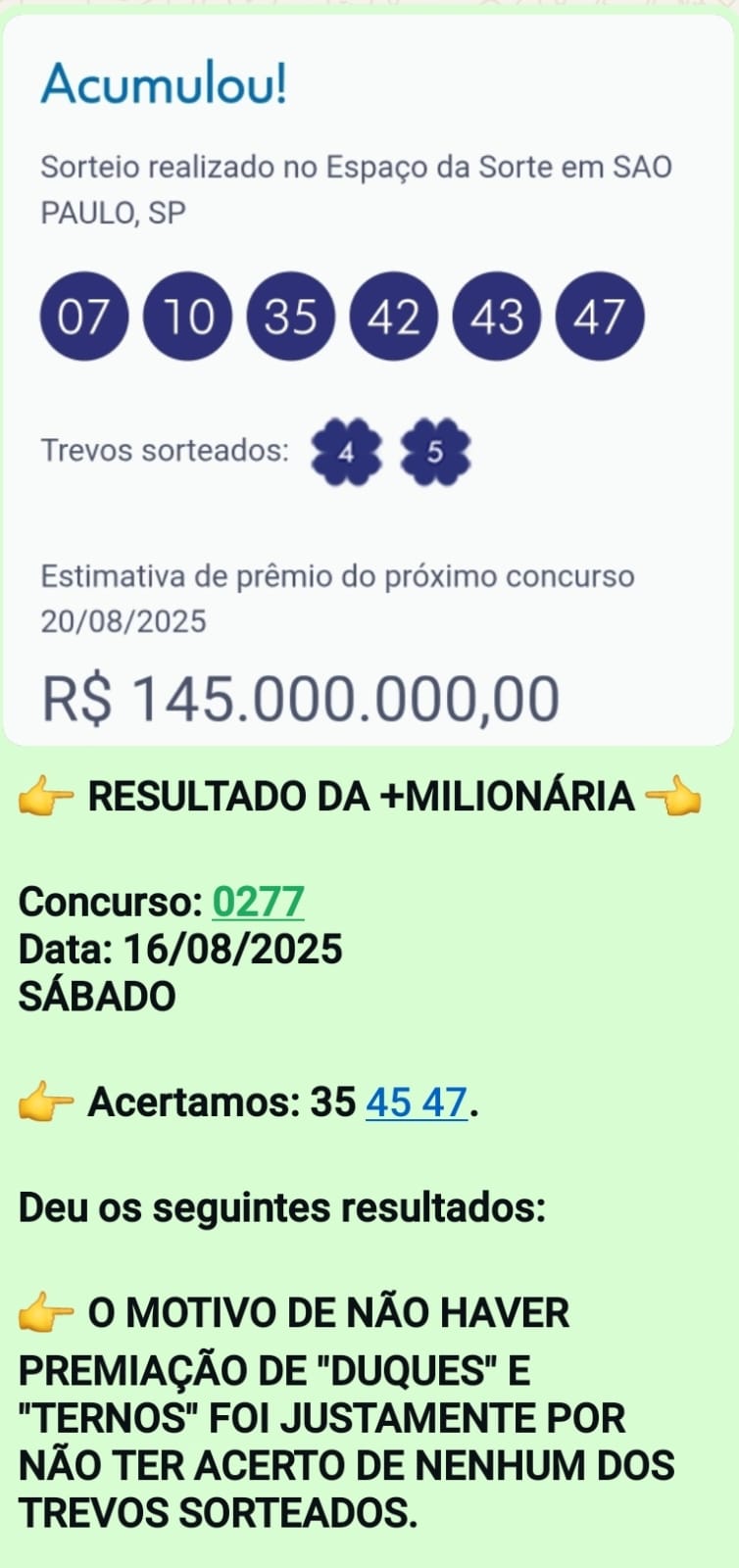The height and width of the screenshot is (1568, 739).
Task: Select the prize amount R$ 145.000.000,00
Action: pyautogui.click(x=299, y=696)
